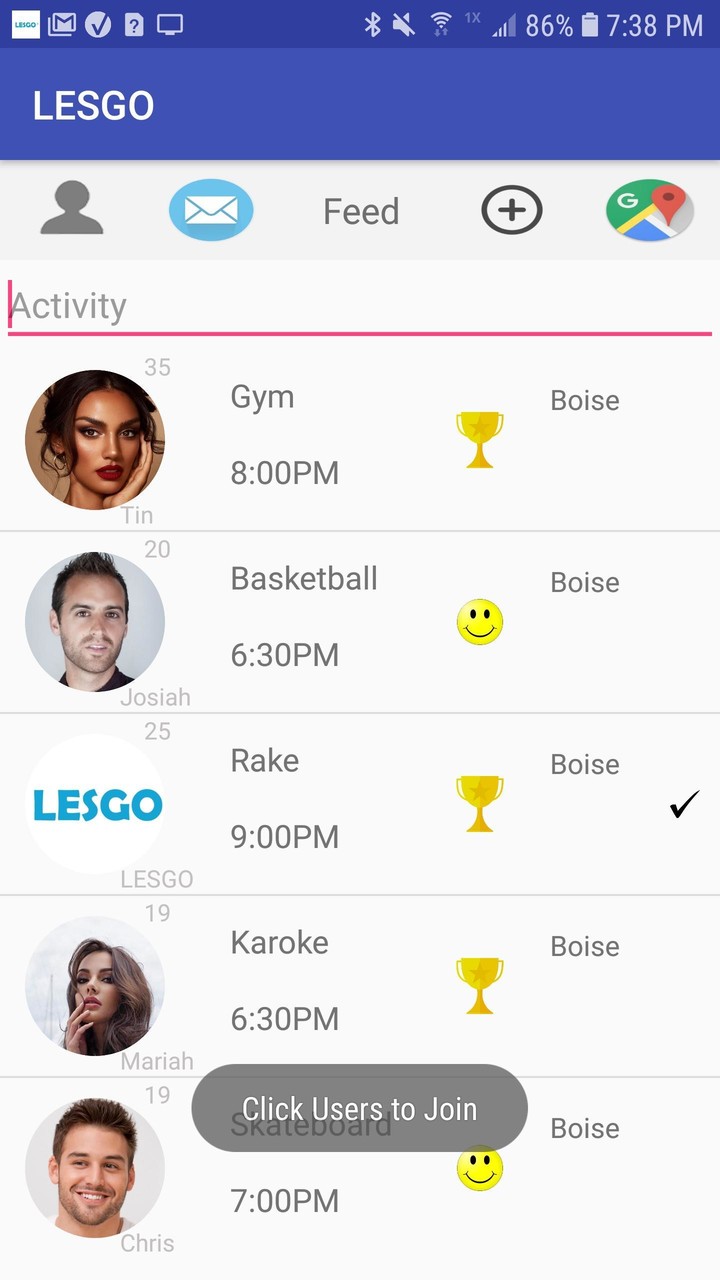
Task: Add a new activity with plus icon
Action: point(512,211)
